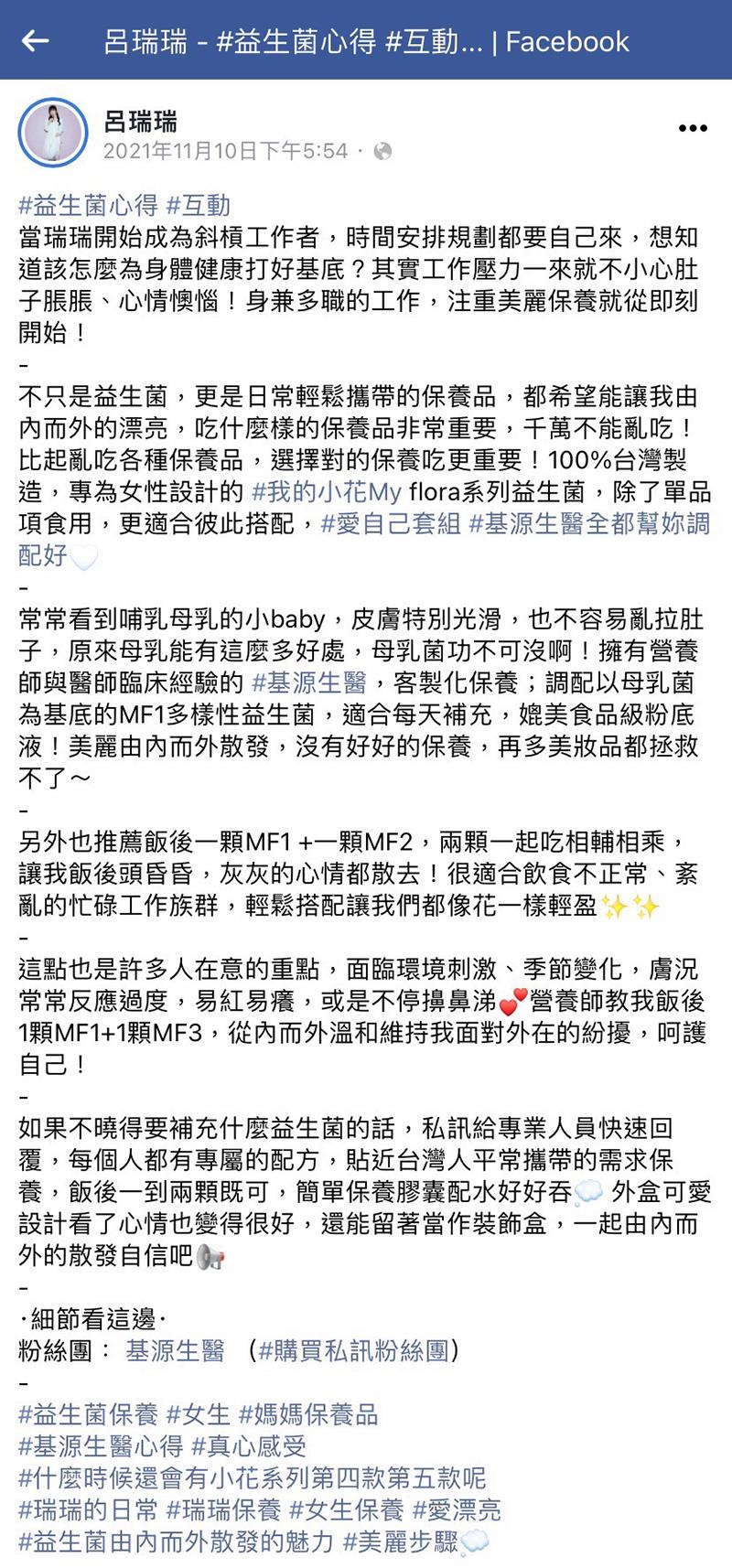Screen dimensions: 732x1568
Task: Tap the #瑞瑞的日常 hashtag
Action: [x=88, y=1510]
